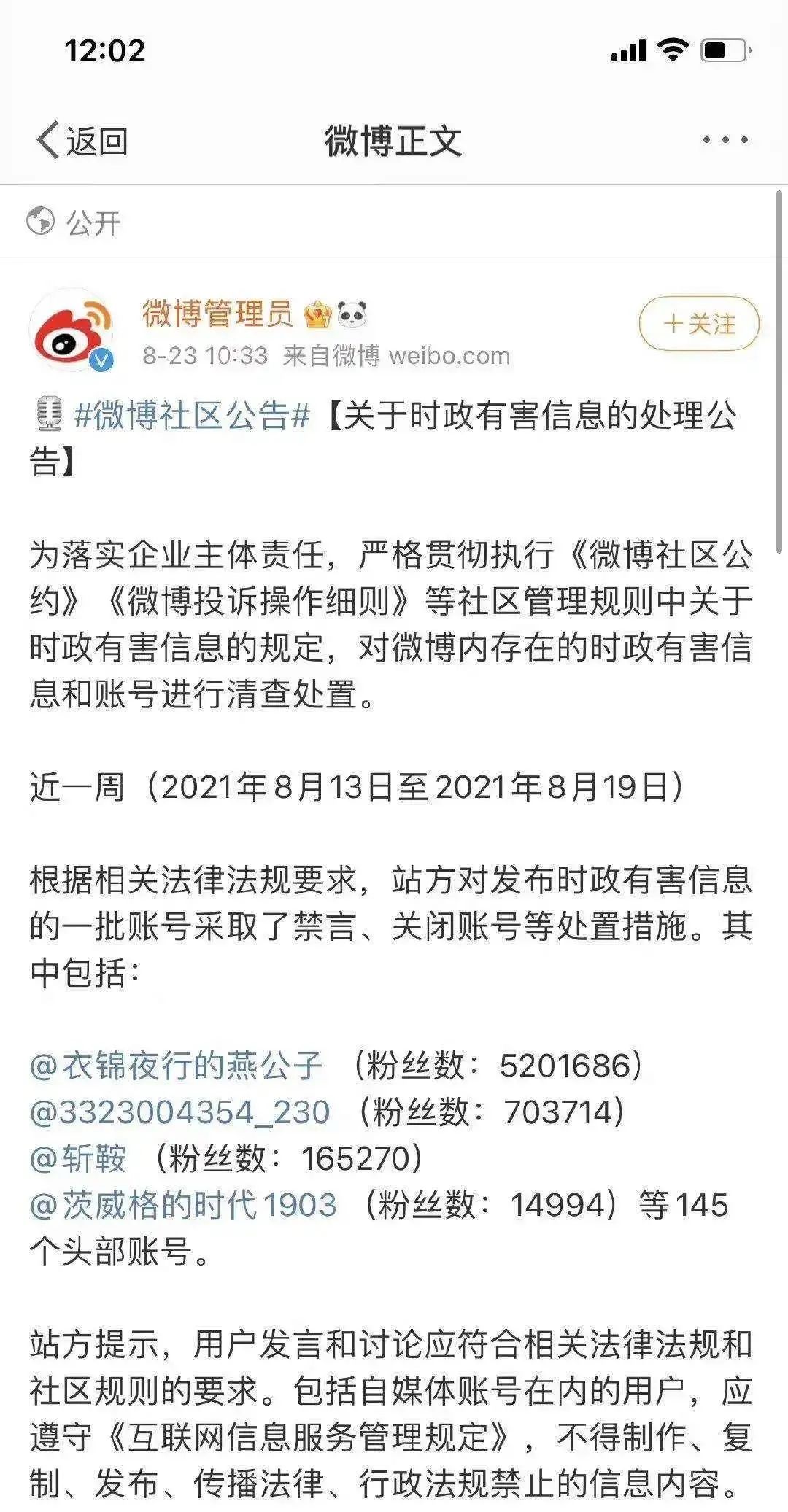The image size is (788, 1512).
Task: Open the three-dot overflow menu
Action: pyautogui.click(x=725, y=140)
